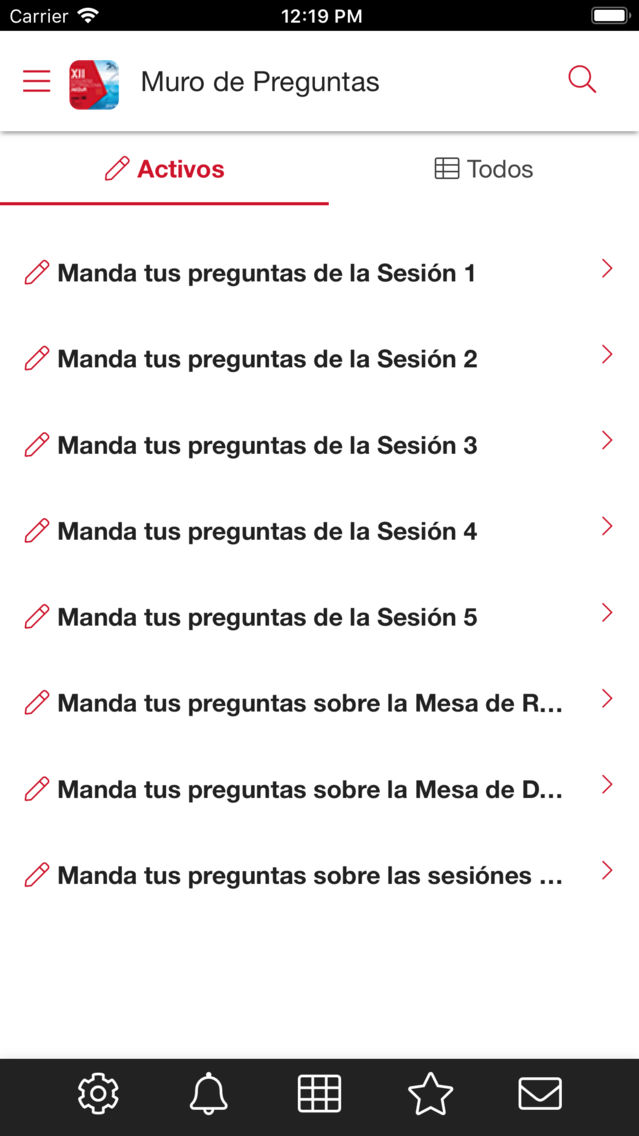Open the hamburger drawer menu
639x1136 pixels.
coord(36,81)
